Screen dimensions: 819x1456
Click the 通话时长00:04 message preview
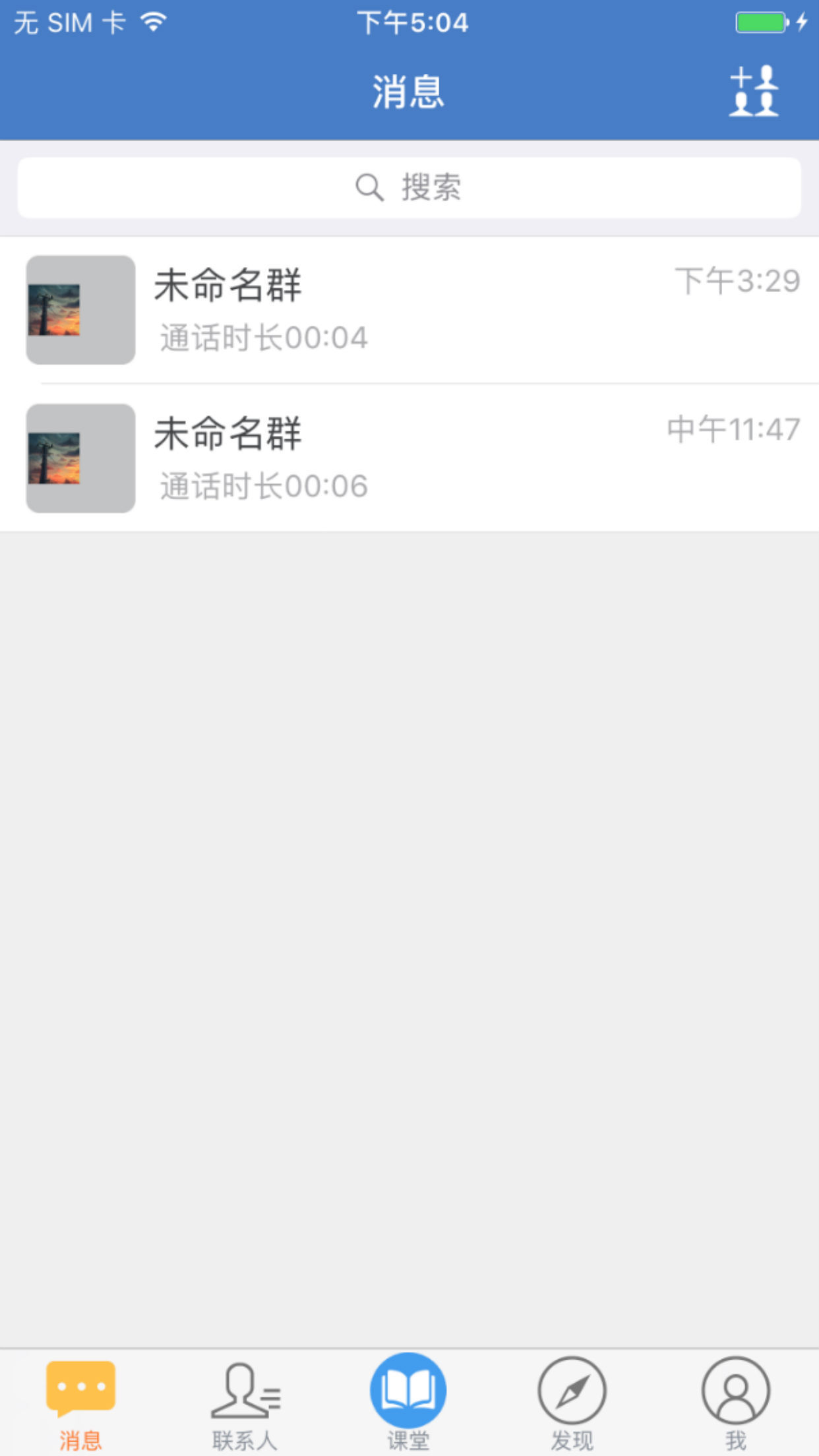pyautogui.click(x=262, y=337)
